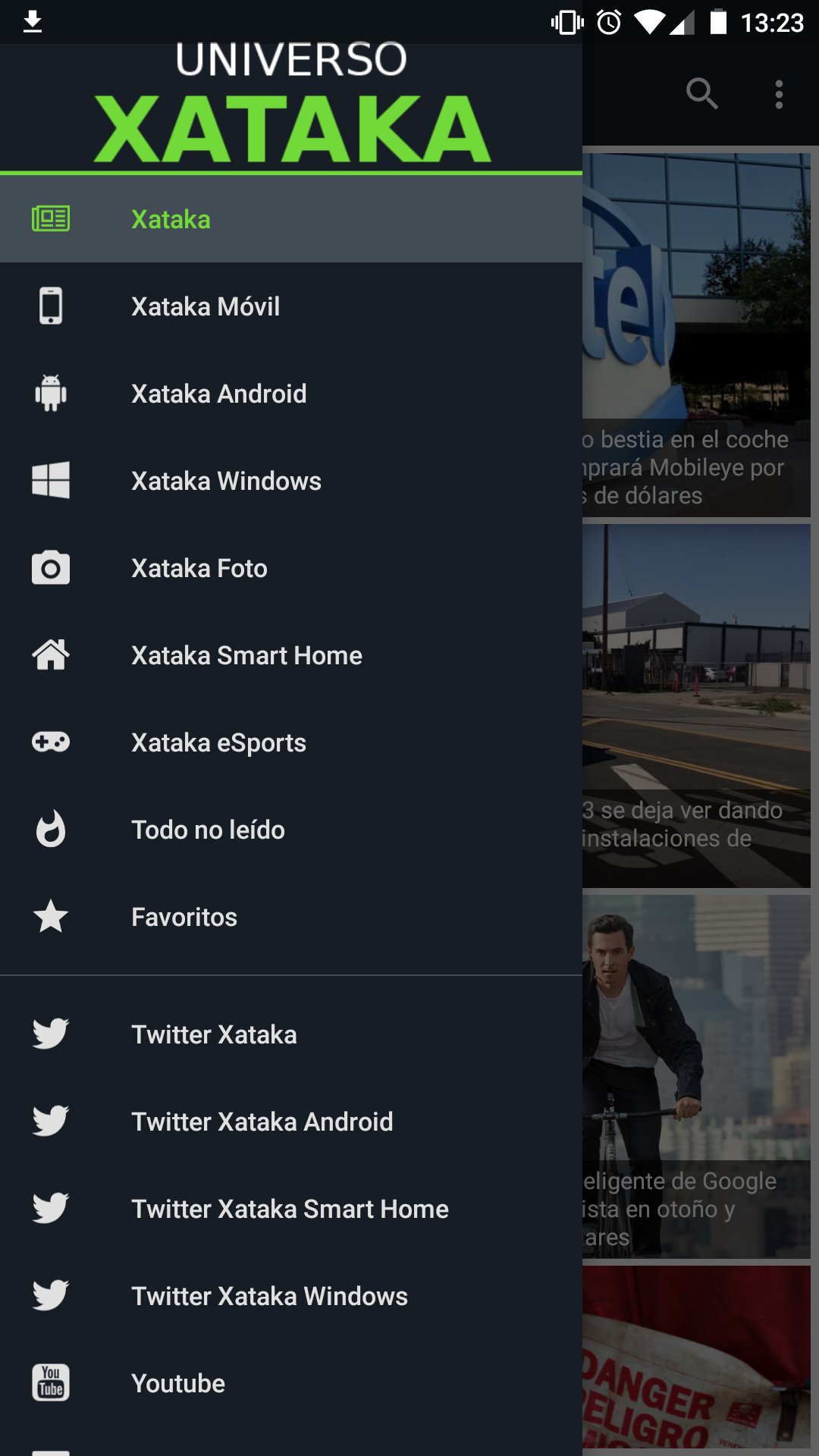Select the Xataka newspaper icon

49,219
